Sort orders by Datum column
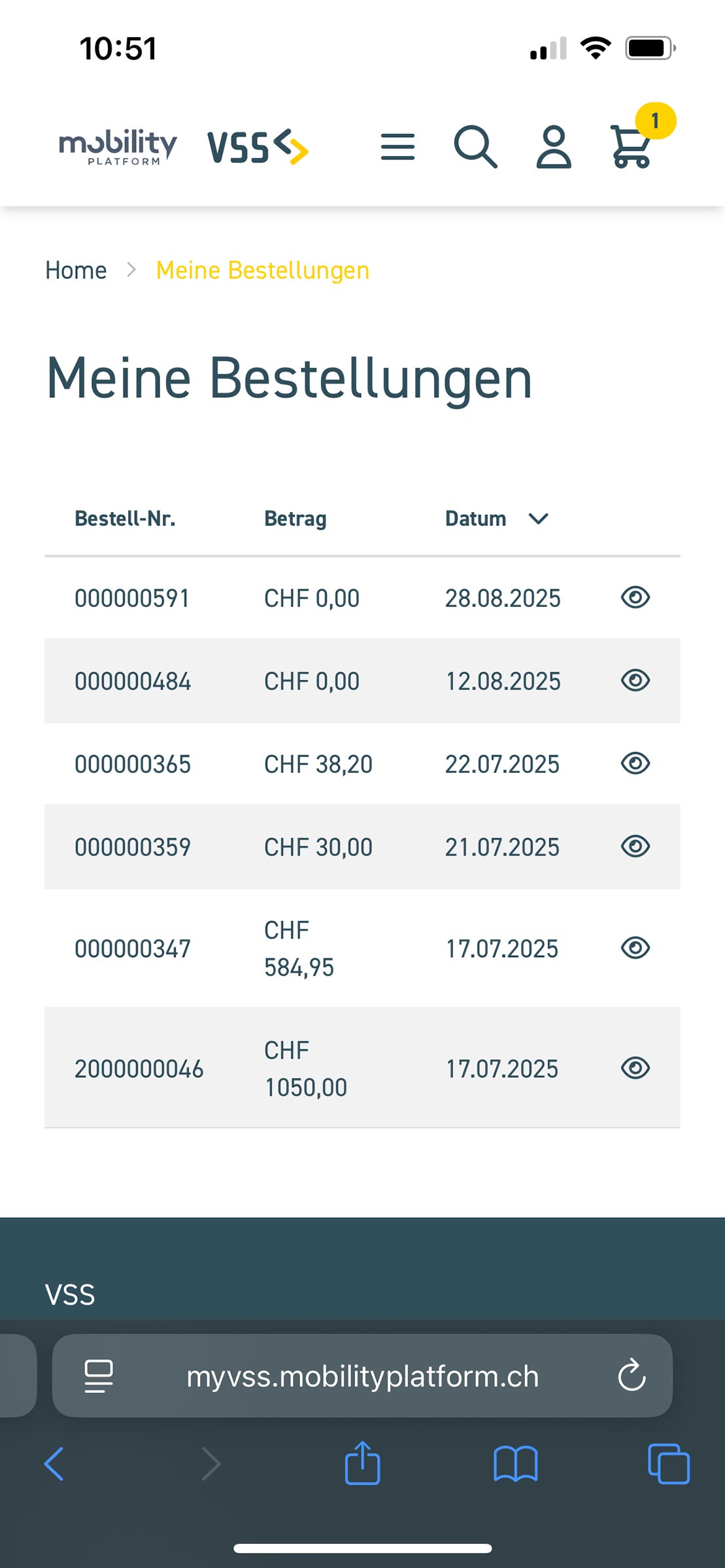This screenshot has height=1568, width=725. (x=497, y=519)
